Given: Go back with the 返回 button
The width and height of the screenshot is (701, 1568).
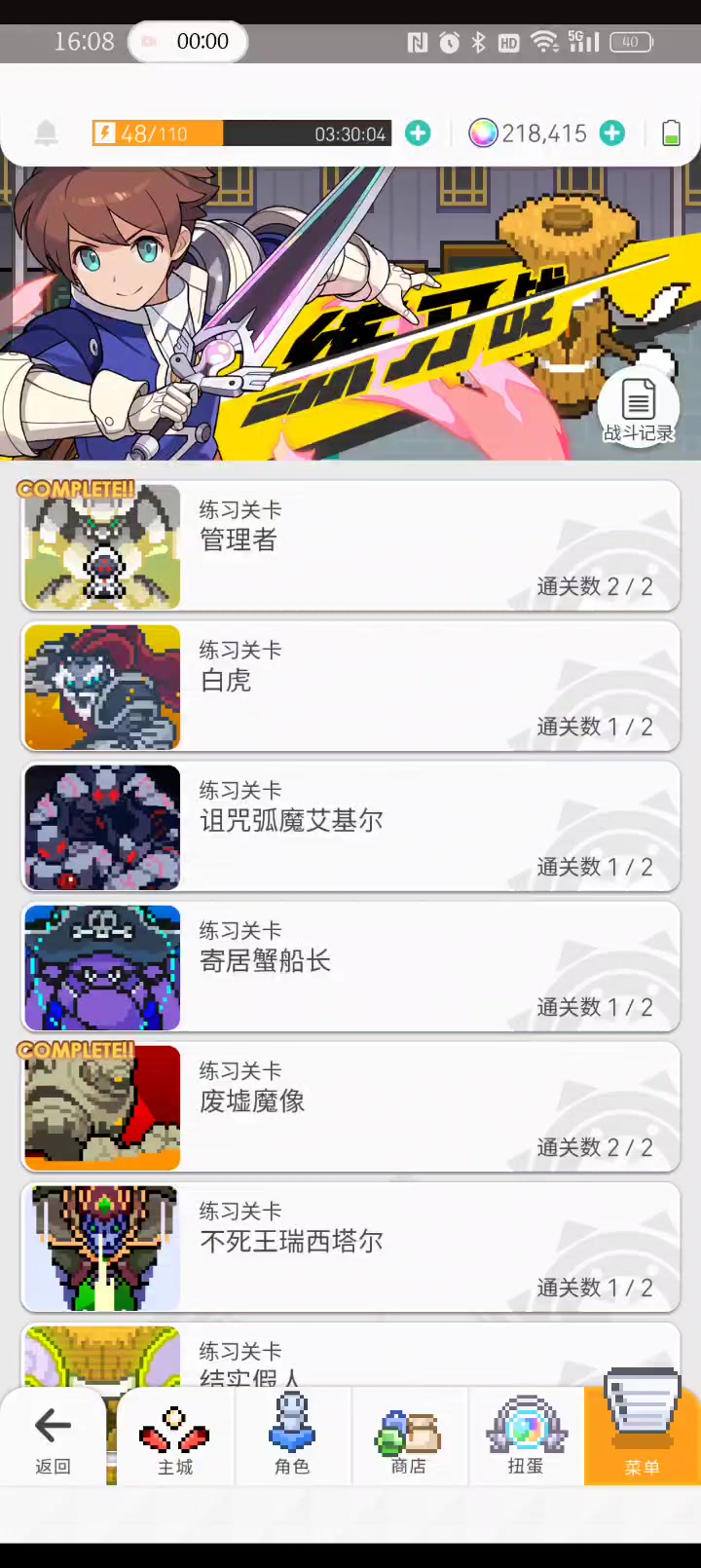Looking at the screenshot, I should coord(53,1440).
